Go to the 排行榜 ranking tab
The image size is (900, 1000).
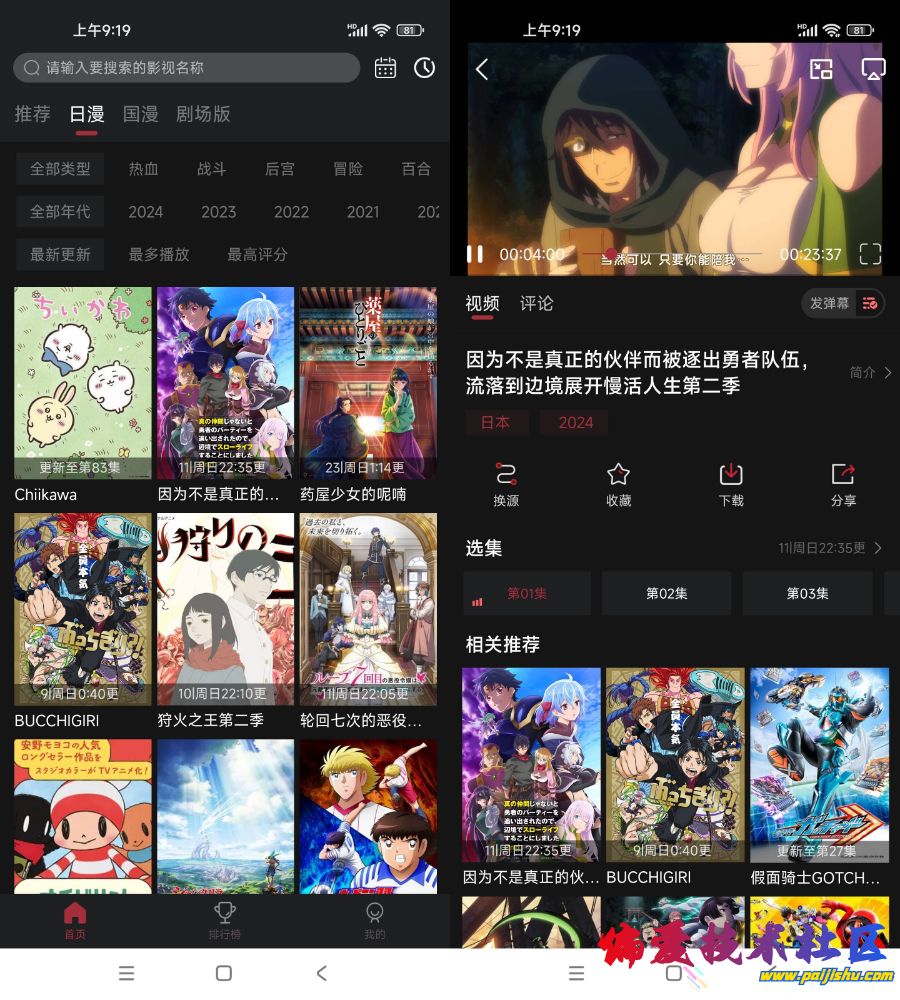coord(225,920)
